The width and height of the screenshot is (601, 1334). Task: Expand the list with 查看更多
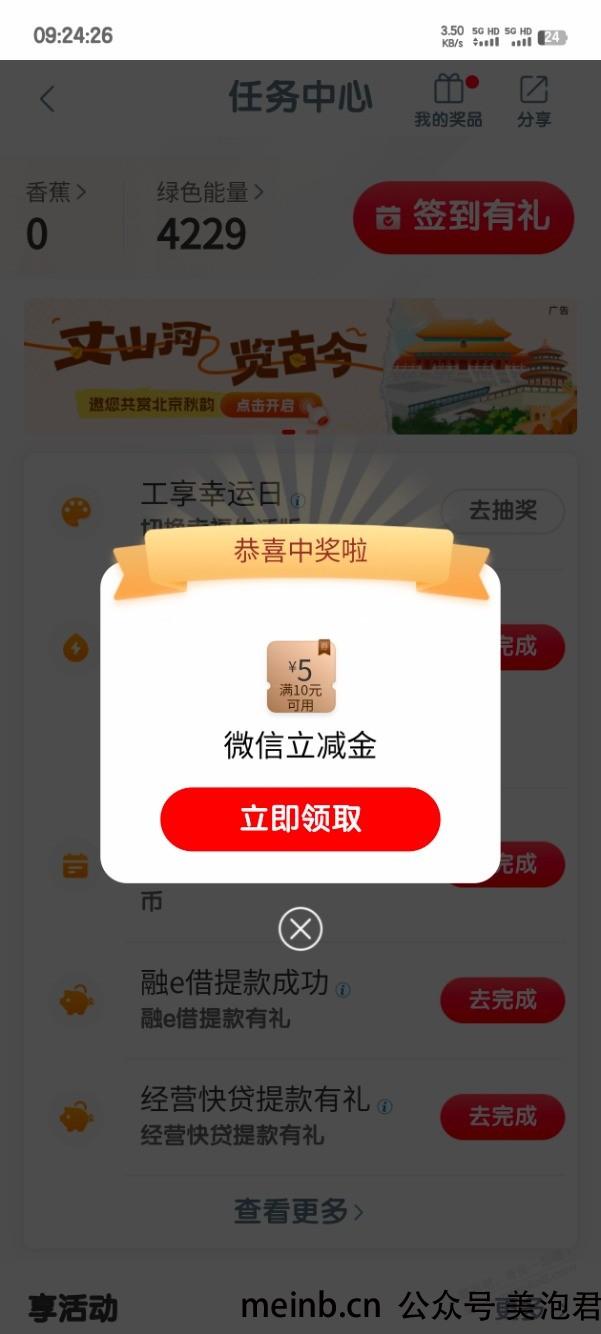click(299, 1211)
